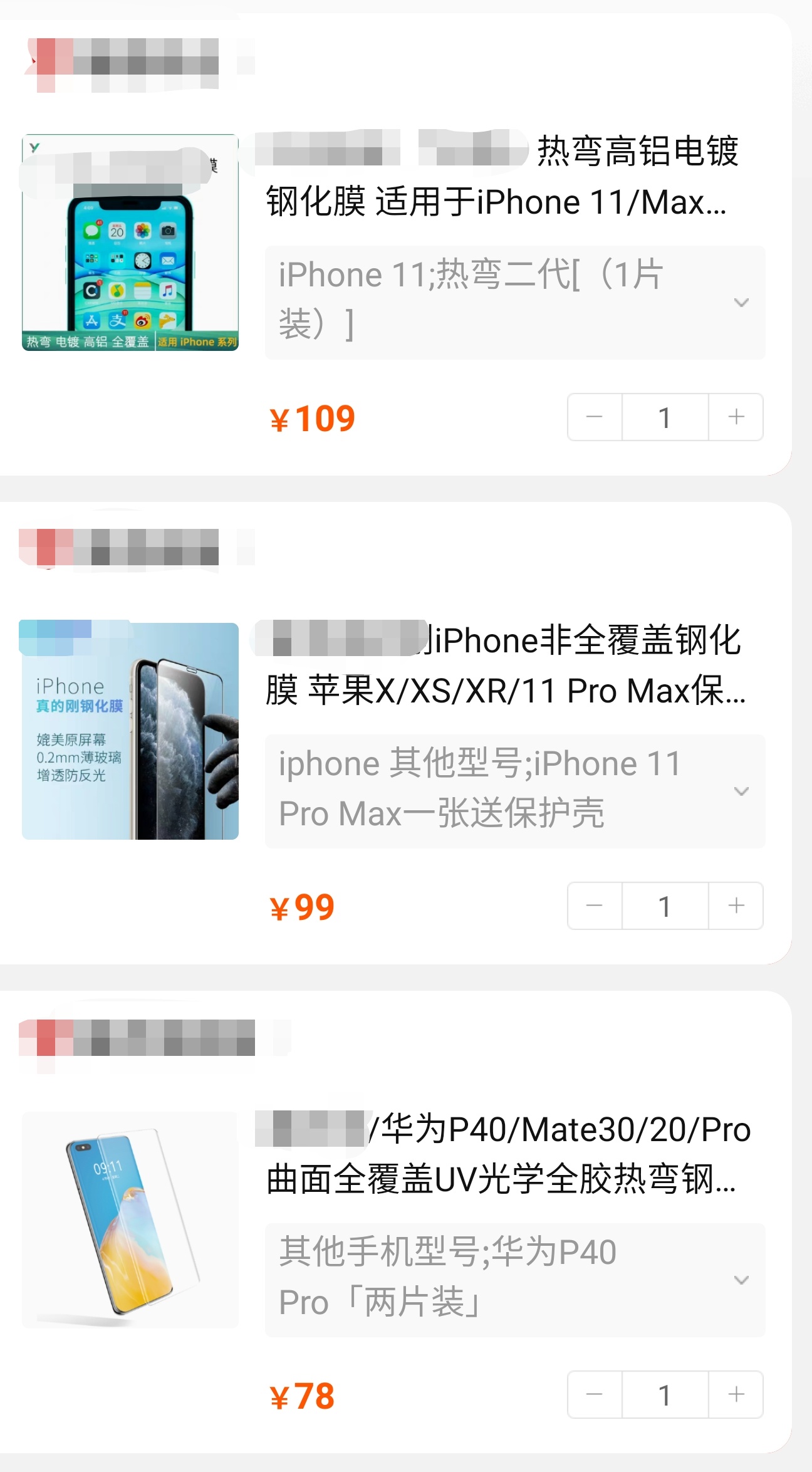Viewport: 812px width, 1472px height.
Task: Select the quantity field of the ¥109 item
Action: (x=664, y=417)
